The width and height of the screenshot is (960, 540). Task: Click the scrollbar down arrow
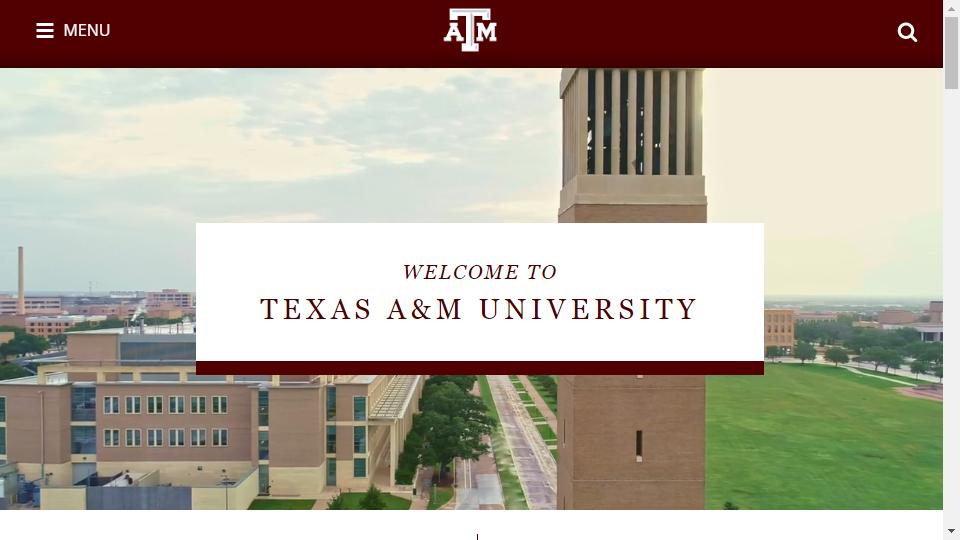(951, 531)
